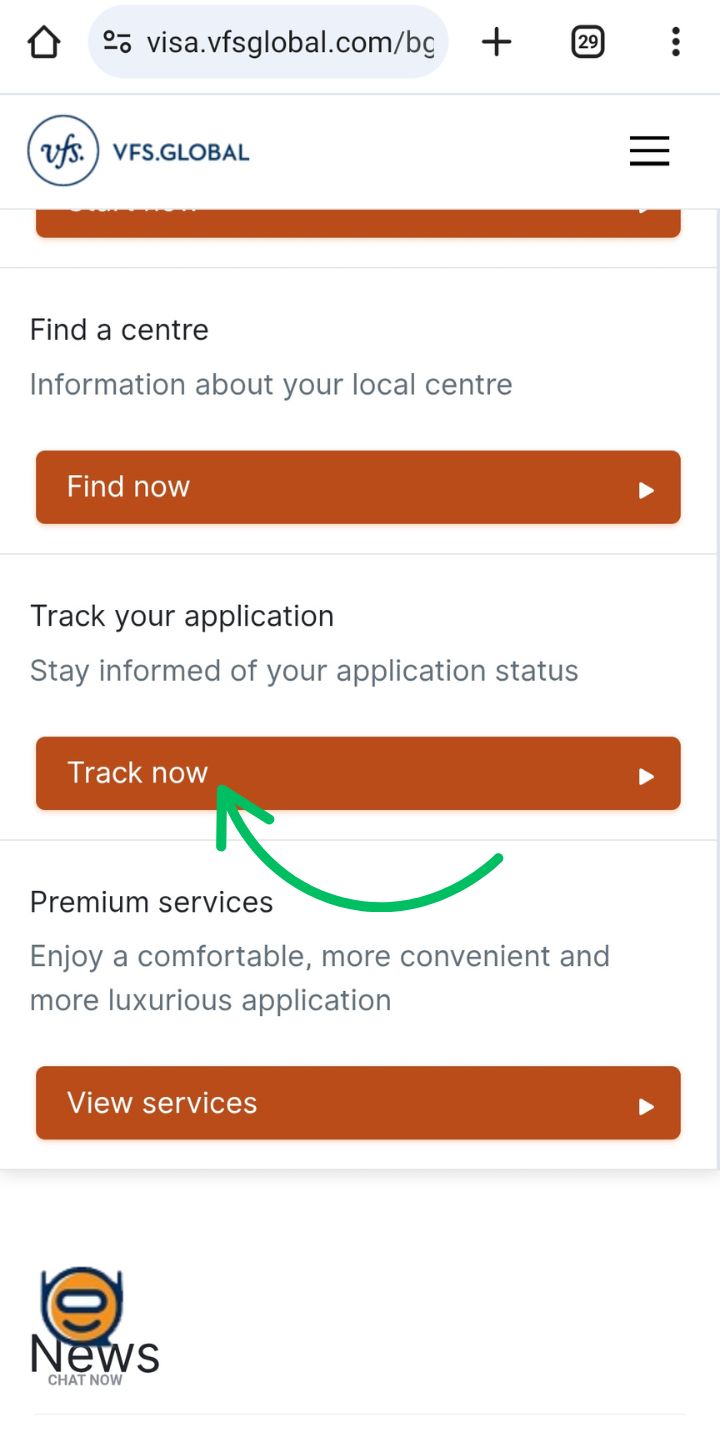This screenshot has width=720, height=1440.
Task: Tap the Find a centre heading text
Action: (118, 330)
